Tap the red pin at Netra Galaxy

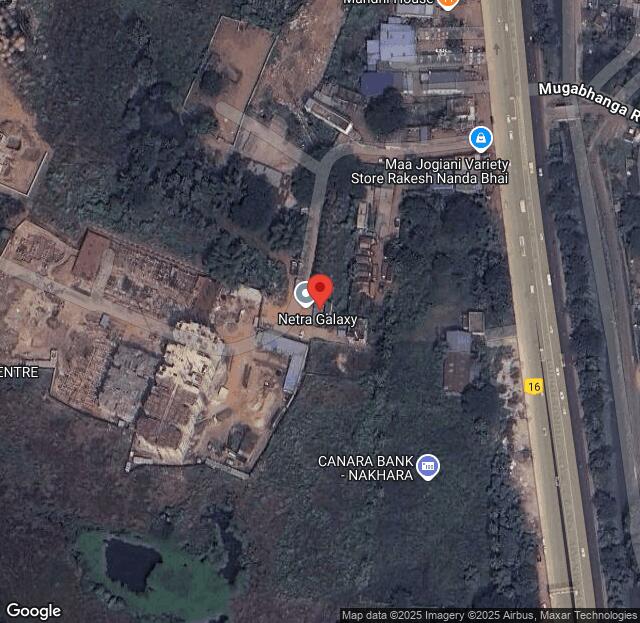[x=320, y=290]
